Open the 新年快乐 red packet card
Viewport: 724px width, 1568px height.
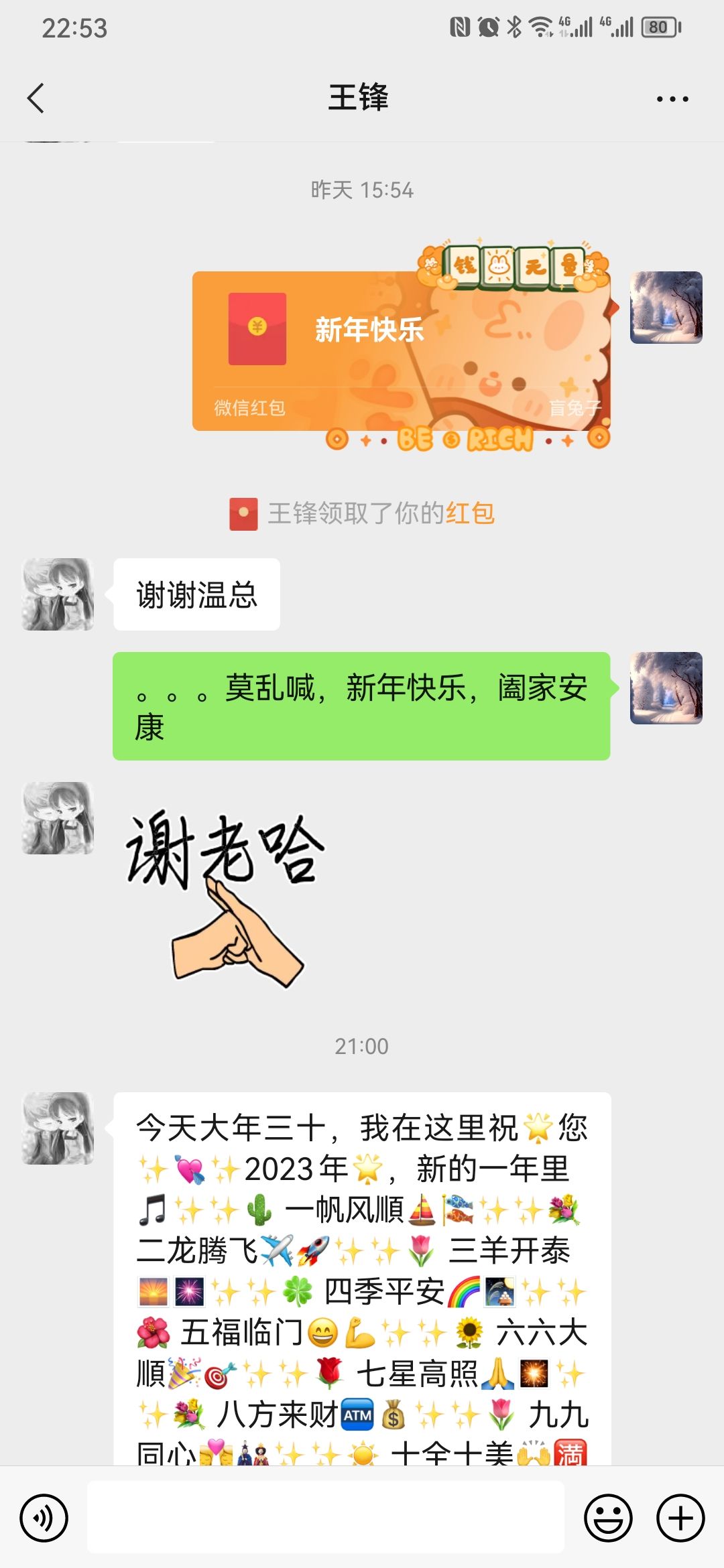401,350
